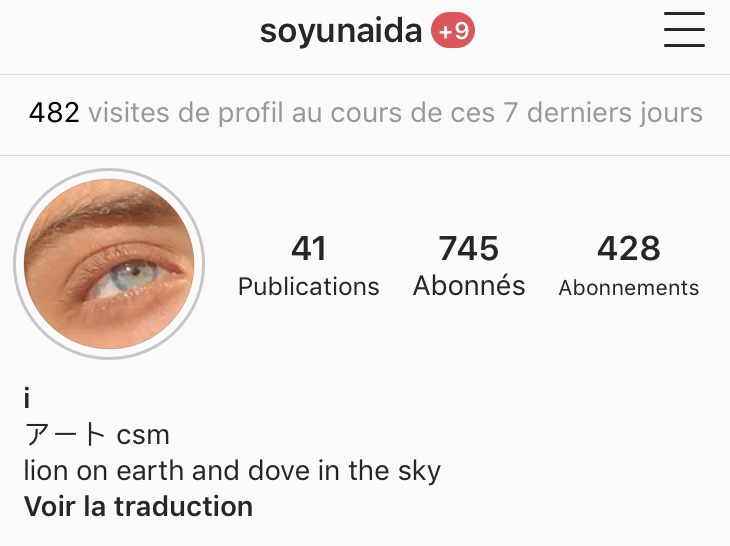Image resolution: width=730 pixels, height=546 pixels.
Task: View the 428 Abonnements list
Action: tap(628, 266)
